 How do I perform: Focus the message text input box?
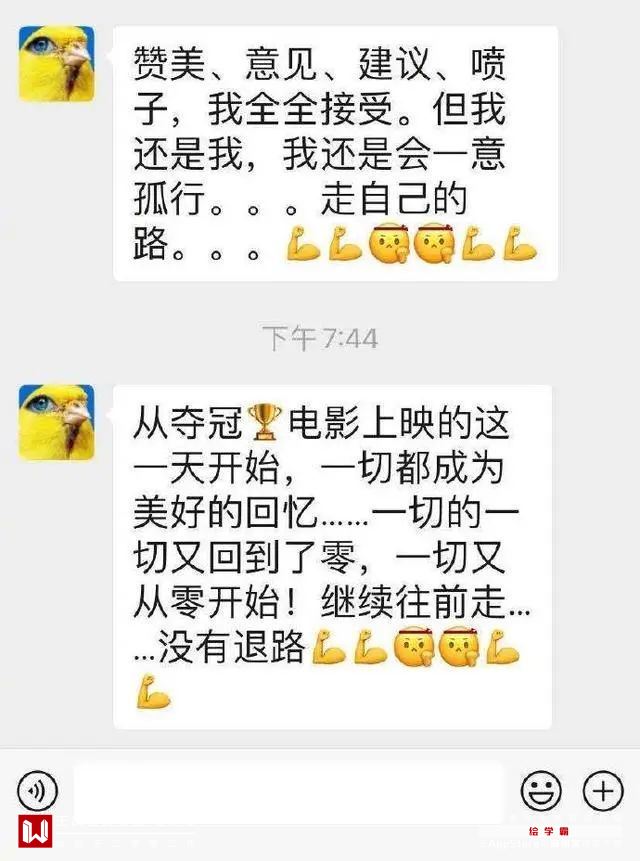point(288,792)
